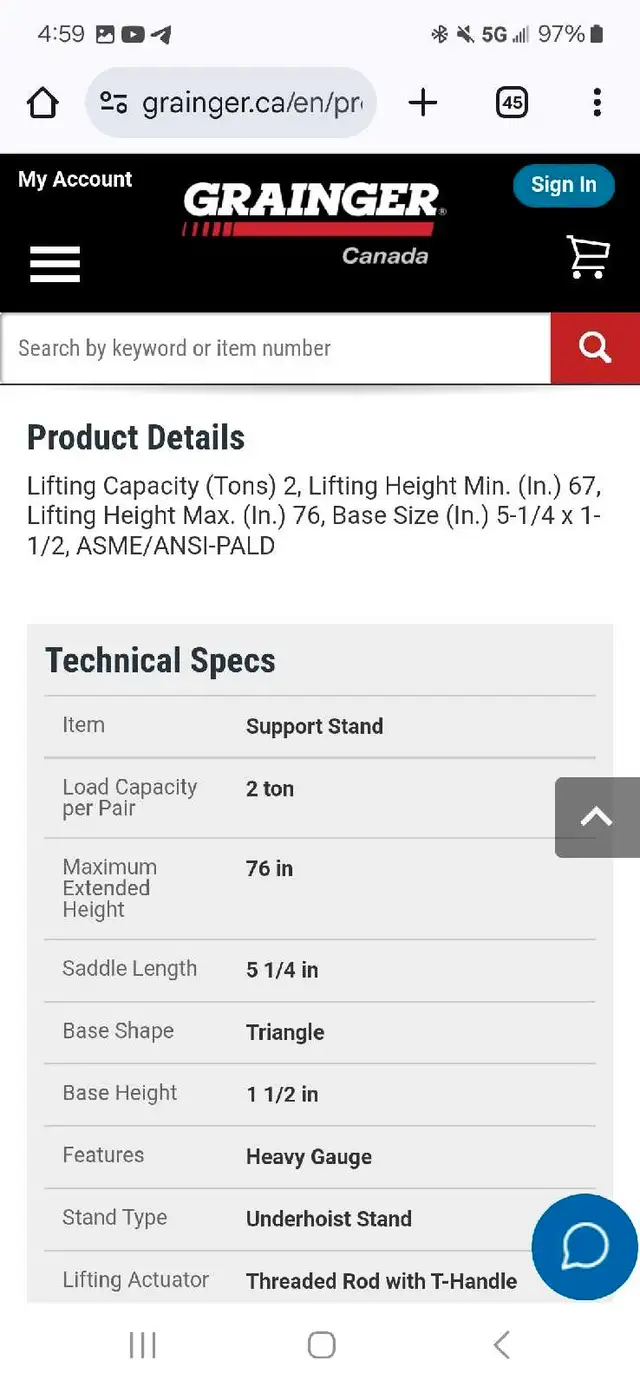
Task: Open the tab switcher showing 45
Action: tap(512, 102)
